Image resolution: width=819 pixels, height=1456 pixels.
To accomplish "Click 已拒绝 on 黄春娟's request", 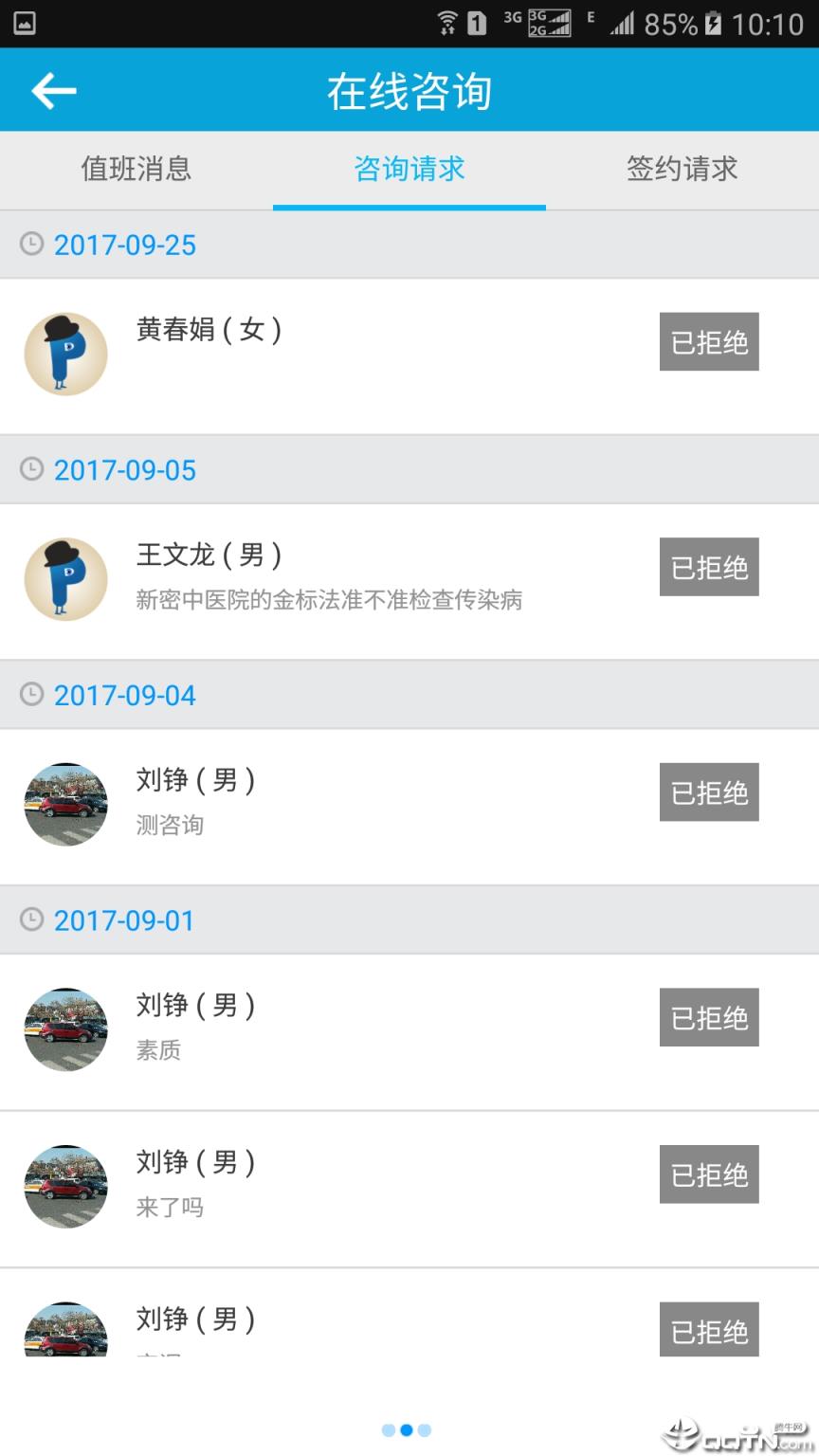I will tap(708, 342).
